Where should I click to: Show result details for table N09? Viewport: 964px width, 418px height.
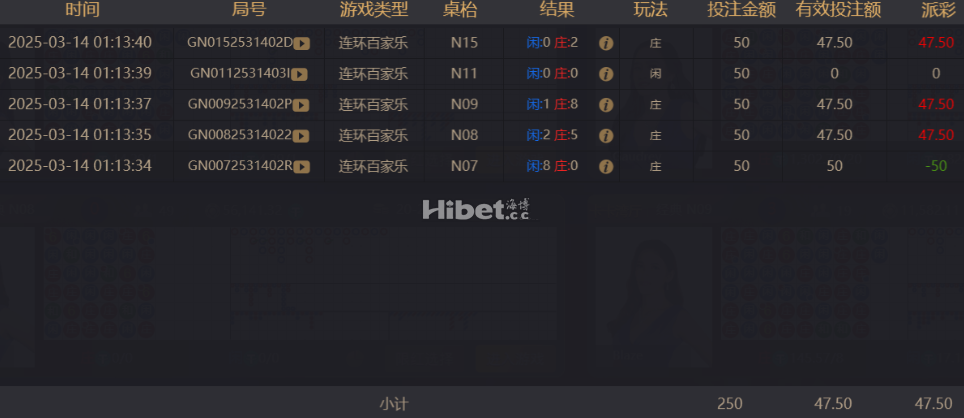[605, 105]
